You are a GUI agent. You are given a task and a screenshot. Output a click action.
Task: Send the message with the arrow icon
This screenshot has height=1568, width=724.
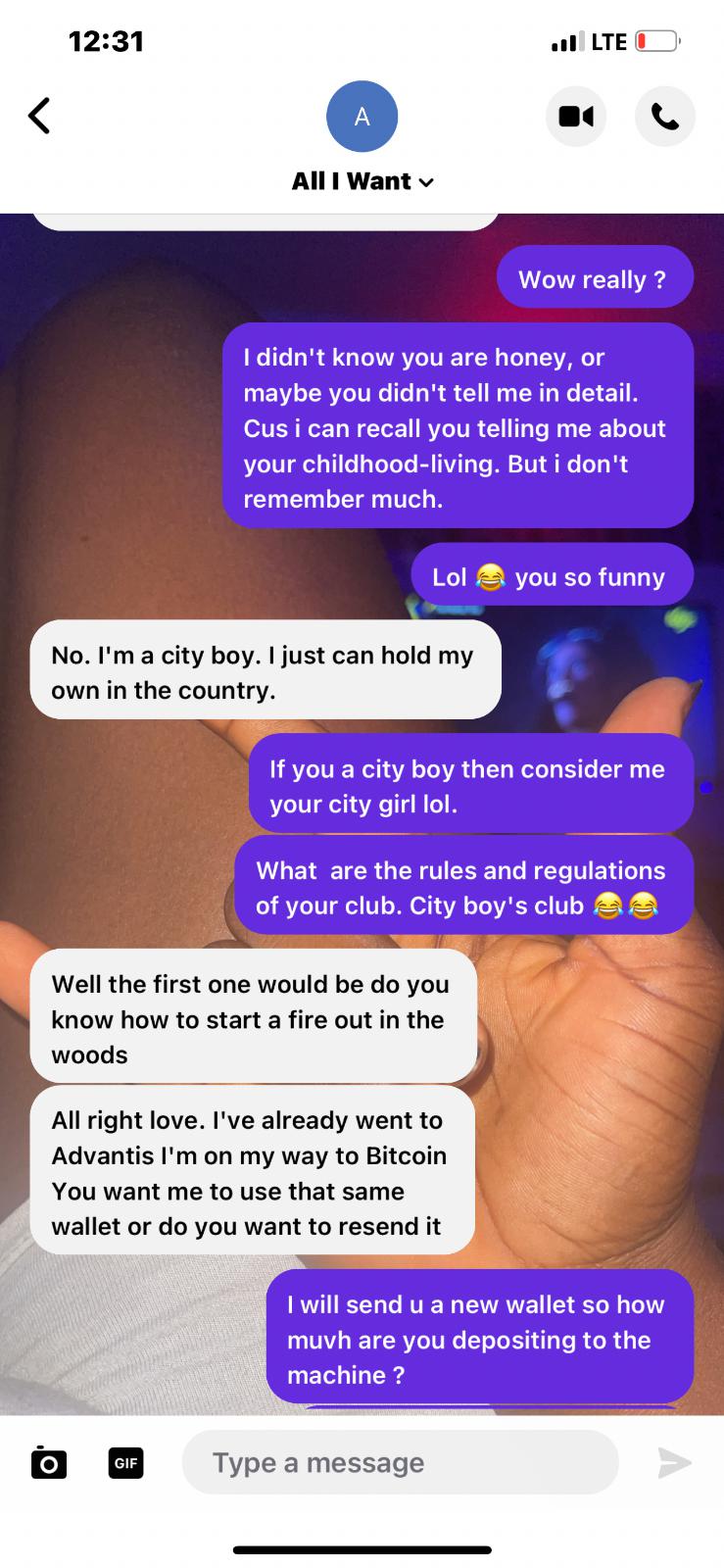[x=674, y=1462]
